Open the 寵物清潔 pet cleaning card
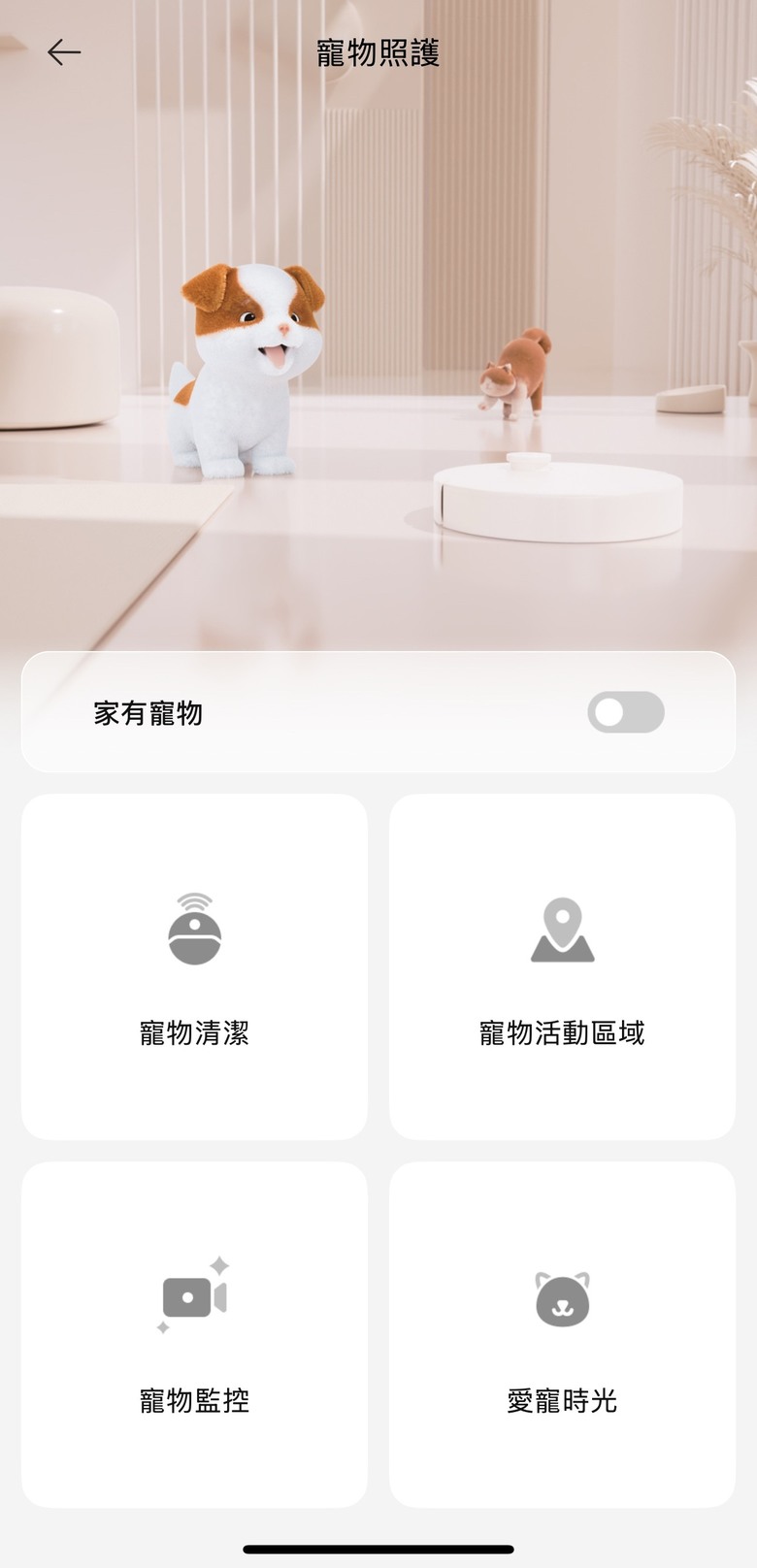This screenshot has width=757, height=1568. [193, 965]
